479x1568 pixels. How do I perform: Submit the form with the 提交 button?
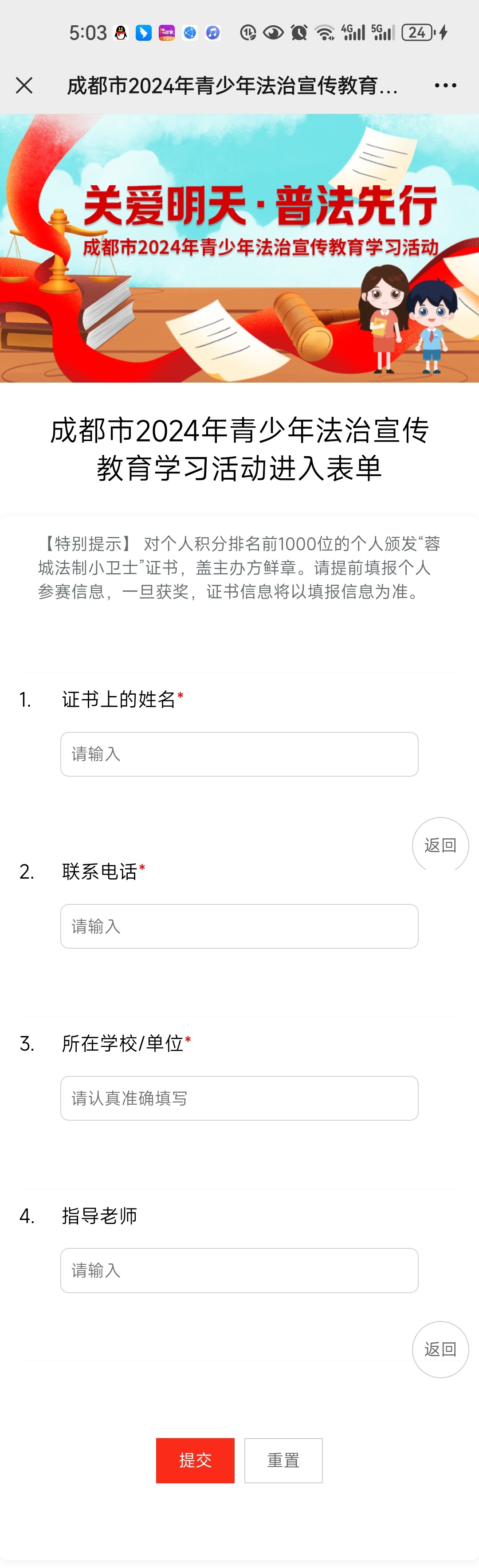click(195, 1460)
